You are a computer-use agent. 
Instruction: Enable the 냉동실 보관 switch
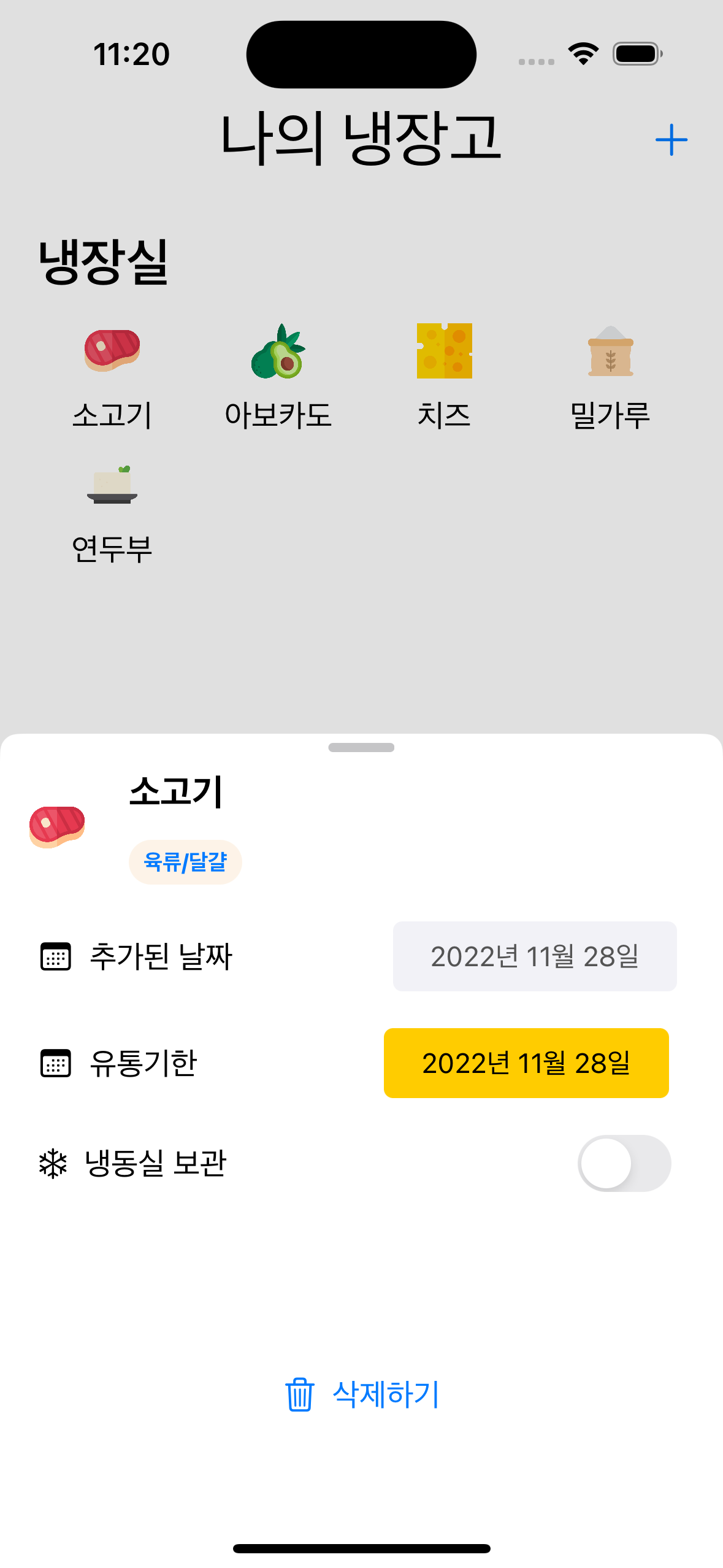coord(624,1163)
